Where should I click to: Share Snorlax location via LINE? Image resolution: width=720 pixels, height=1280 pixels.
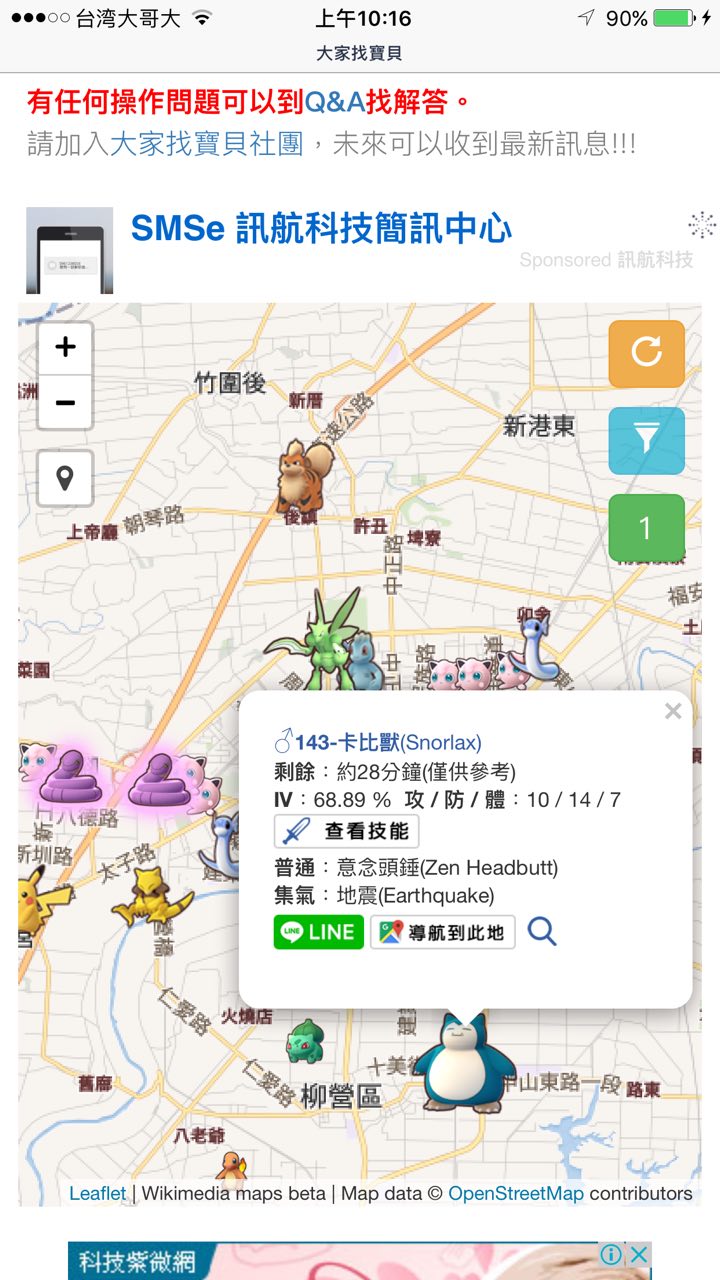coord(318,932)
